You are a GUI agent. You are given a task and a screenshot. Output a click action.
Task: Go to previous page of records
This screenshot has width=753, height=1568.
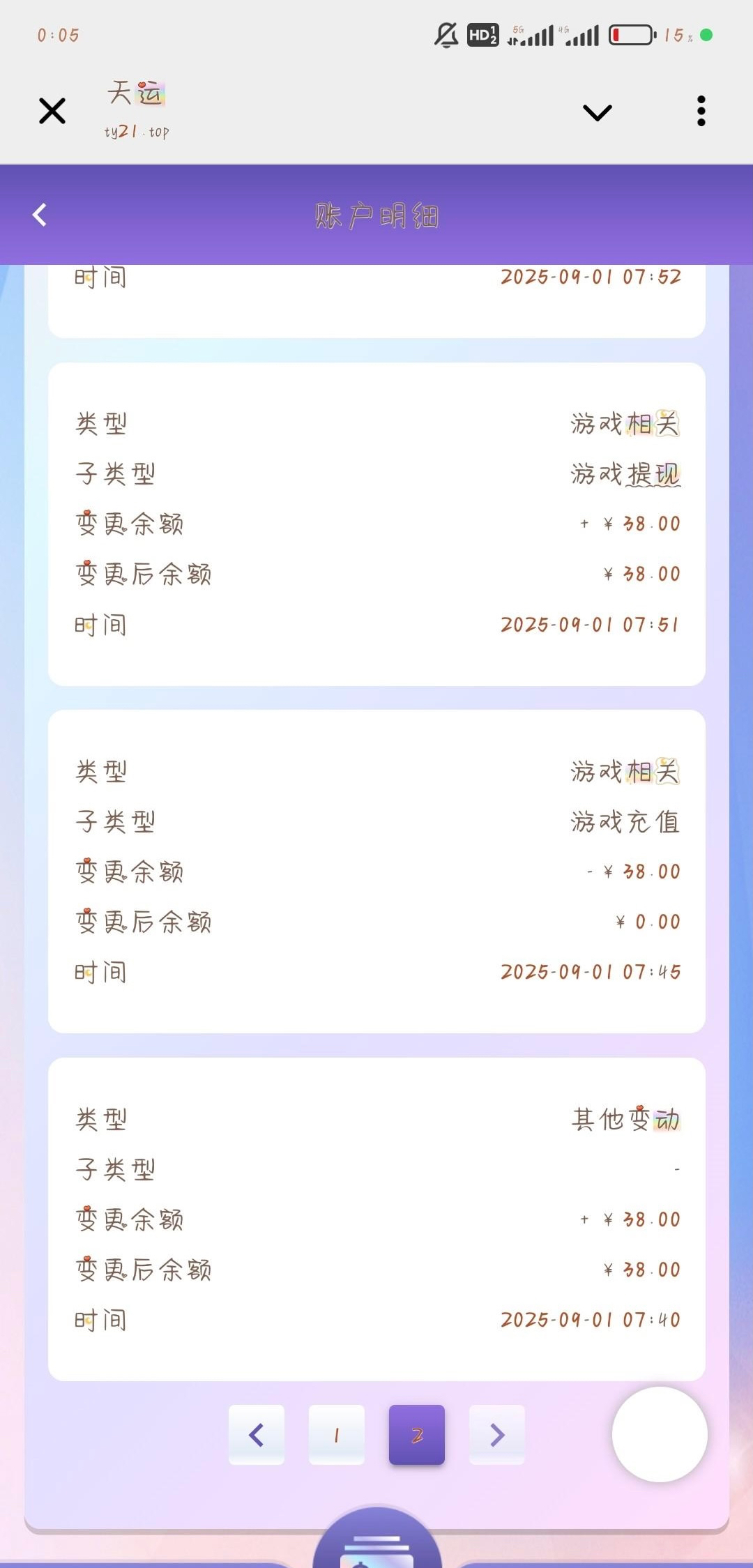[257, 1435]
